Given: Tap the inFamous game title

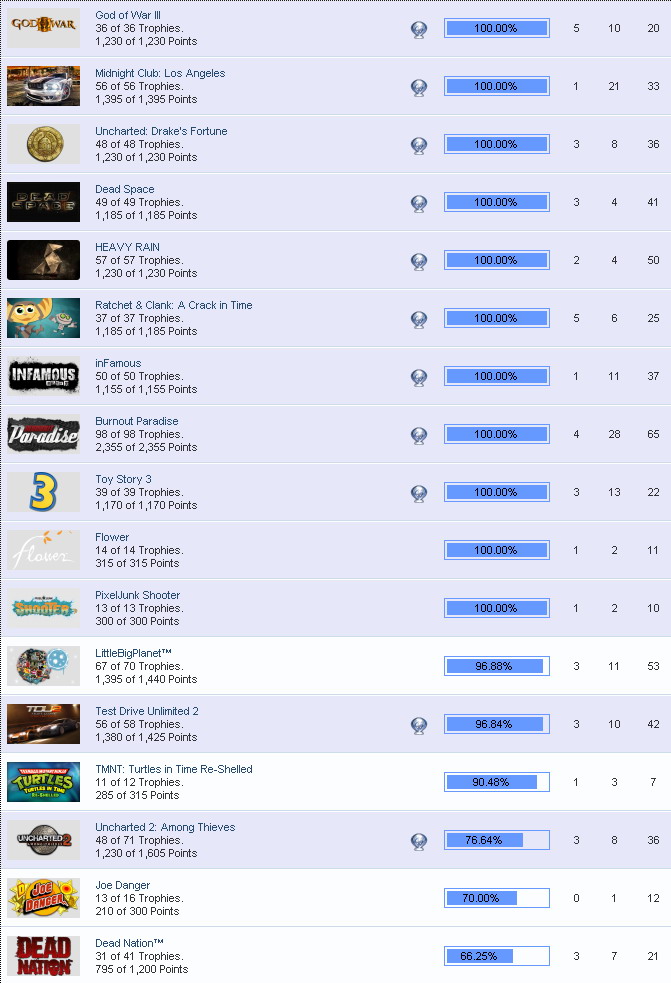Looking at the screenshot, I should [x=118, y=363].
